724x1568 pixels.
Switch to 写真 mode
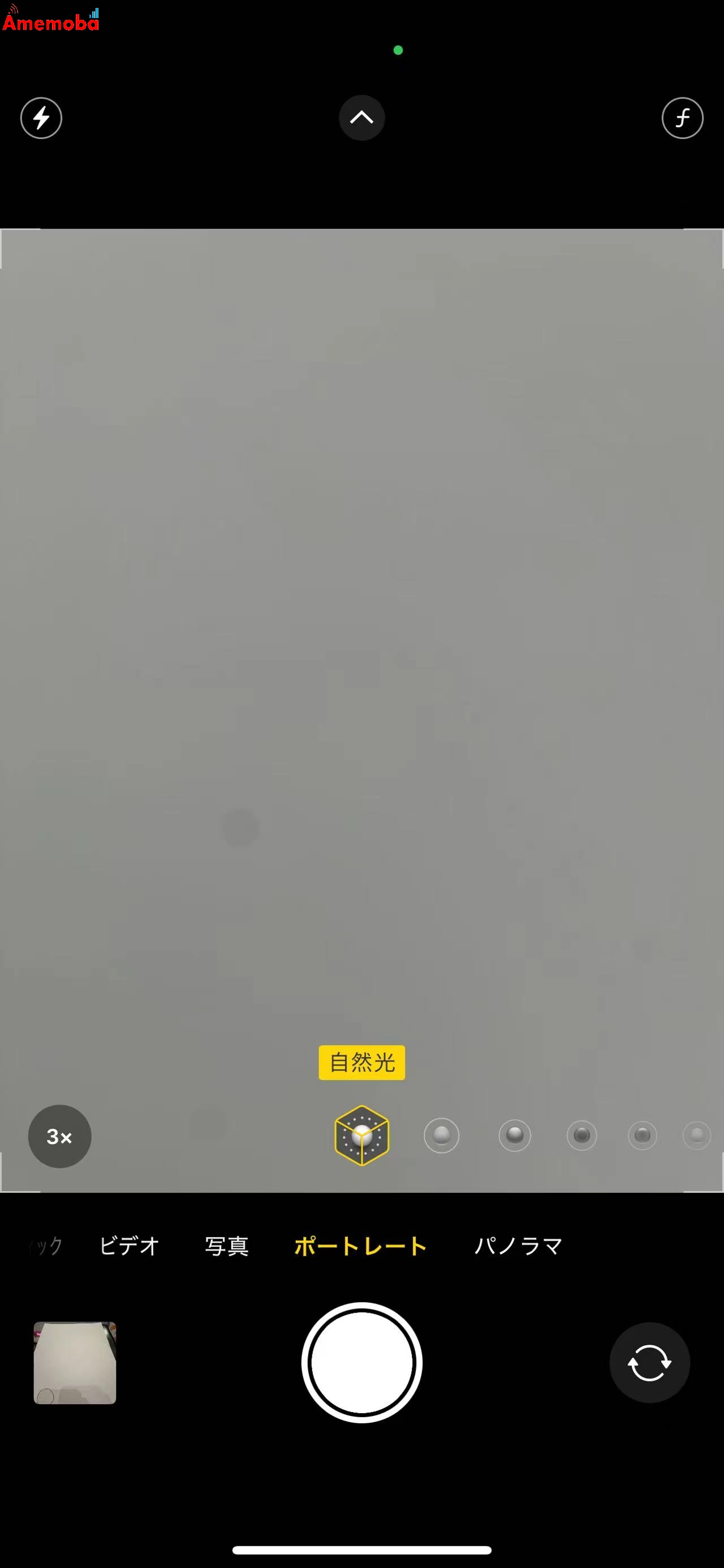pyautogui.click(x=226, y=1246)
